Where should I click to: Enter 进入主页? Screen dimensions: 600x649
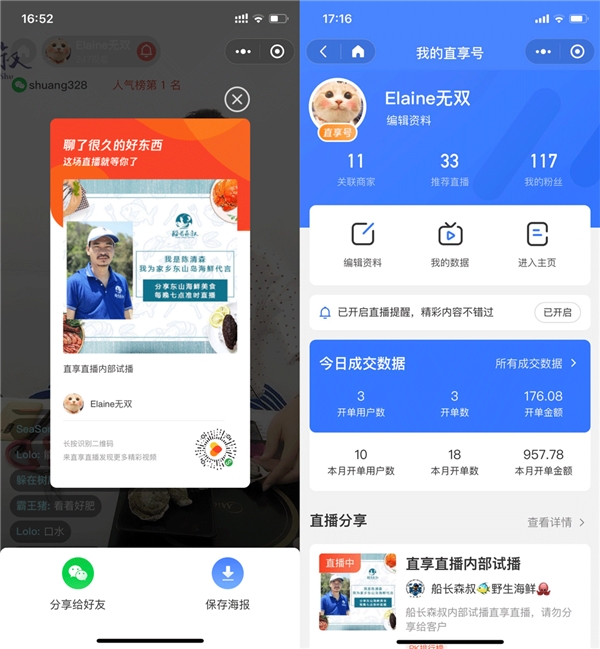pos(537,243)
